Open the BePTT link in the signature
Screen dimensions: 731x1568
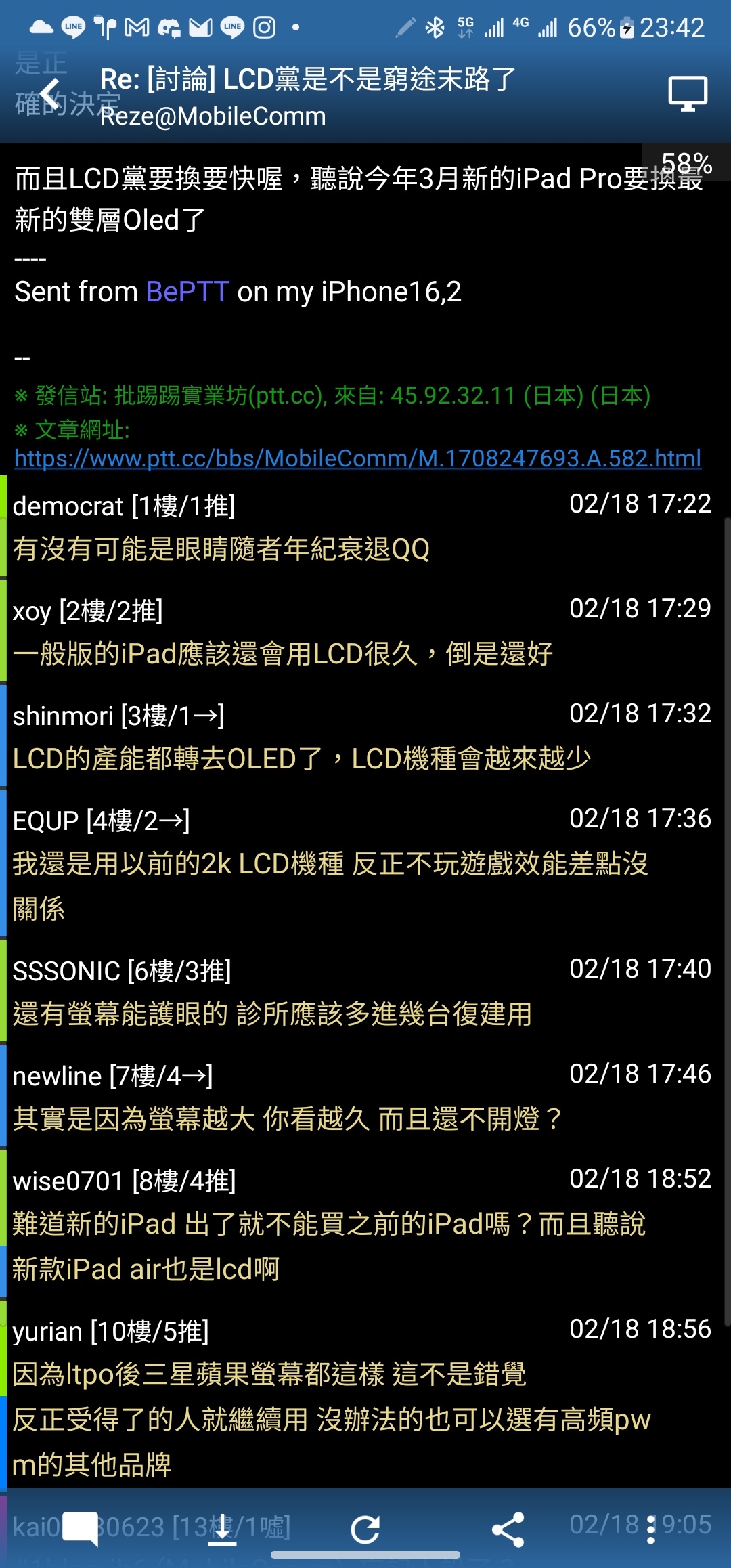pyautogui.click(x=187, y=292)
